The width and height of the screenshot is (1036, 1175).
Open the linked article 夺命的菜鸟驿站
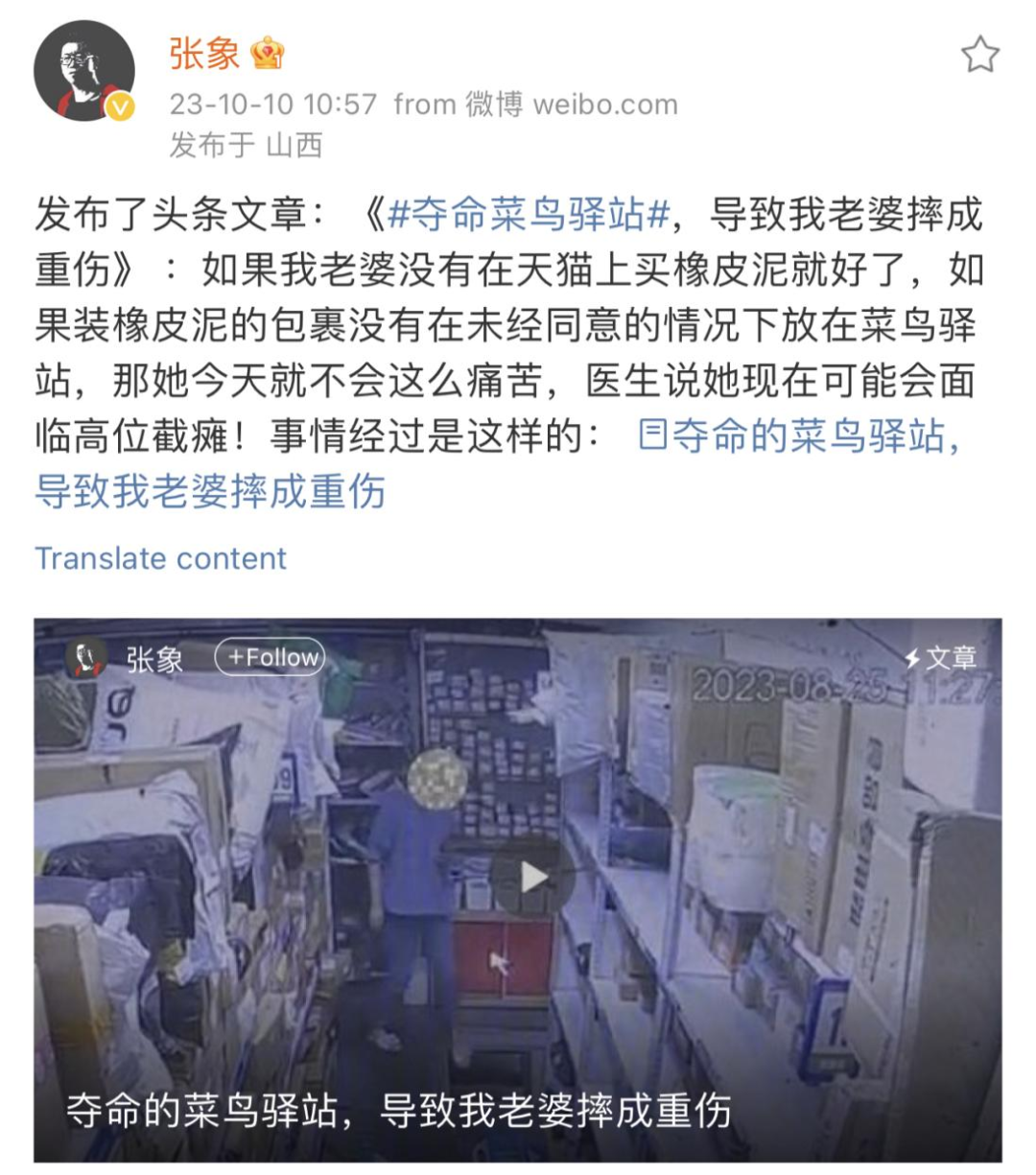[x=796, y=436]
